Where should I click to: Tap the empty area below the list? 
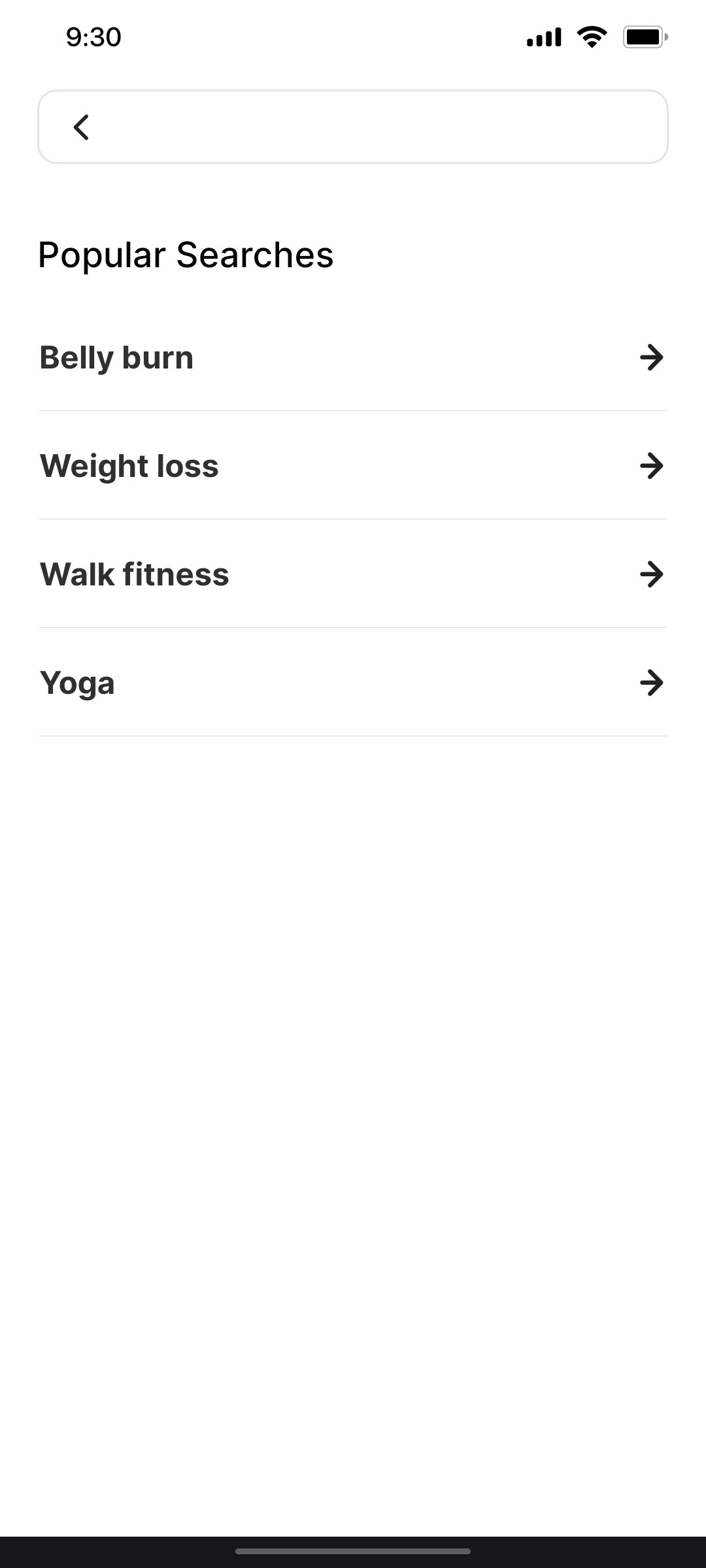pos(353,1045)
